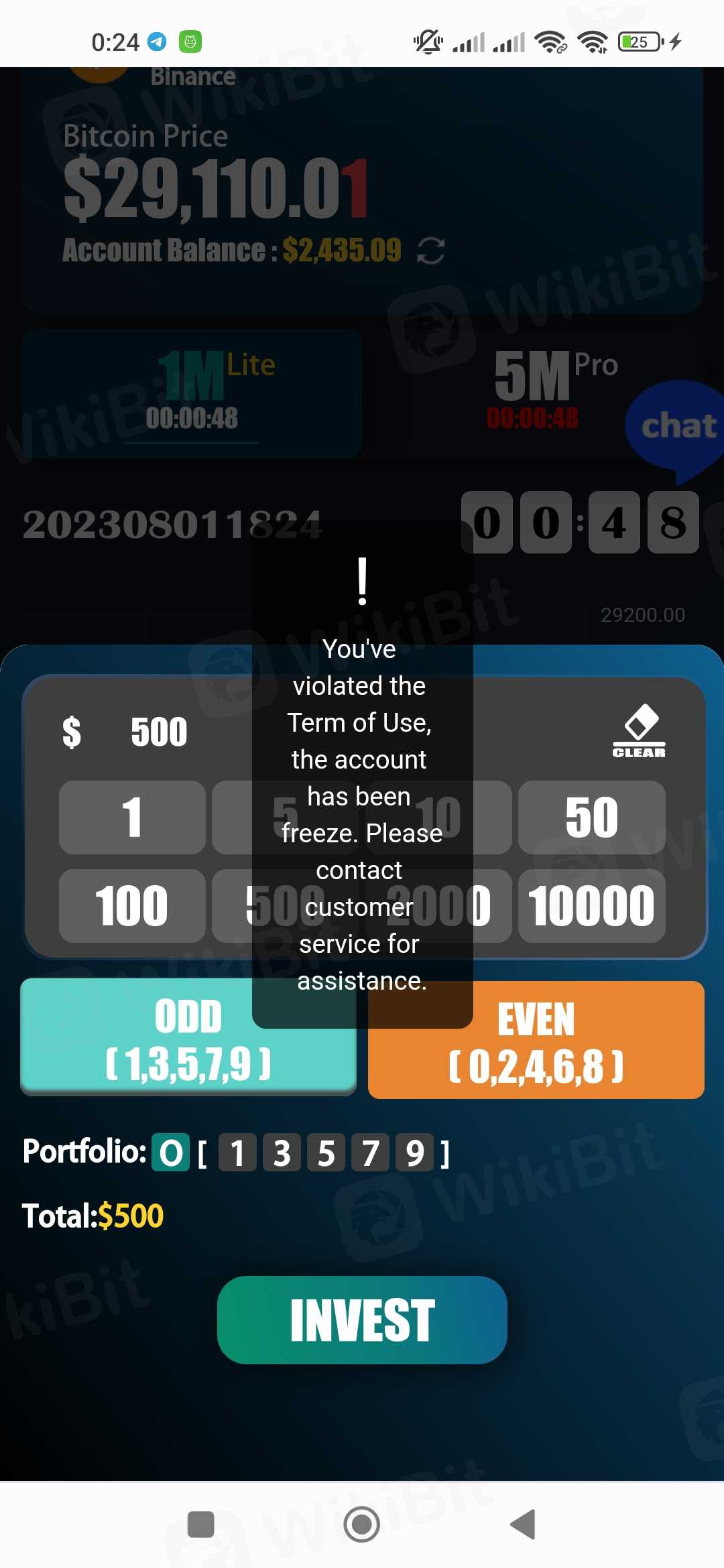Viewport: 724px width, 1568px height.
Task: Refresh the account balance
Action: point(430,251)
